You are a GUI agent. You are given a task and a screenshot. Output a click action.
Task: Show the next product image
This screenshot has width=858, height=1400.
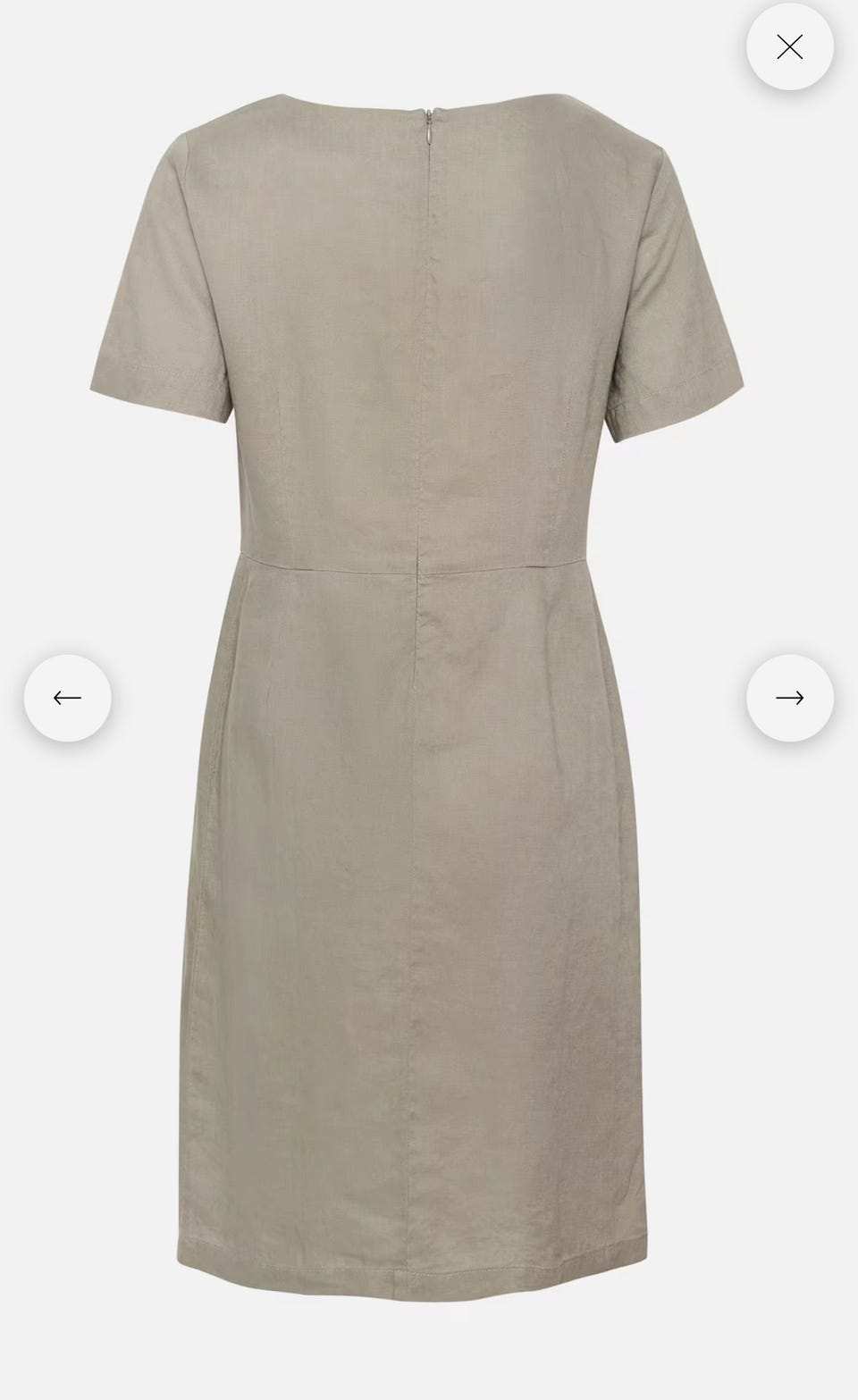[790, 698]
